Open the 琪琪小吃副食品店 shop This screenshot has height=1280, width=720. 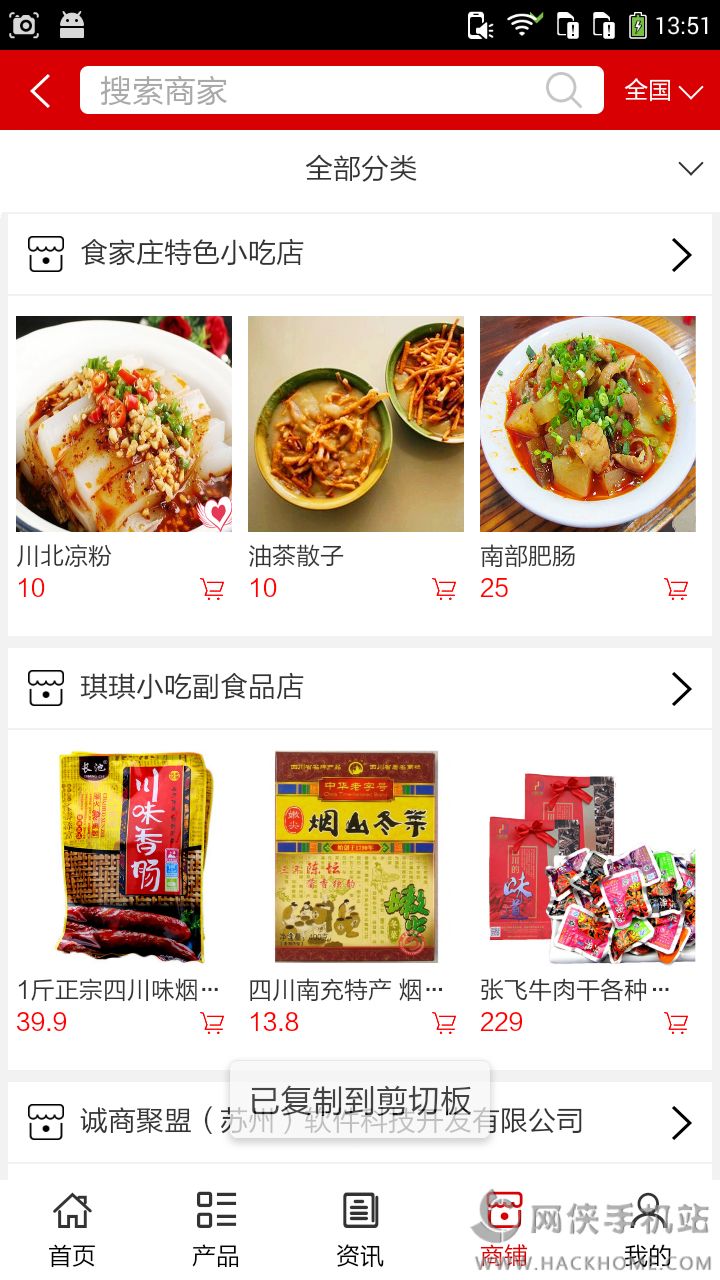coord(360,688)
